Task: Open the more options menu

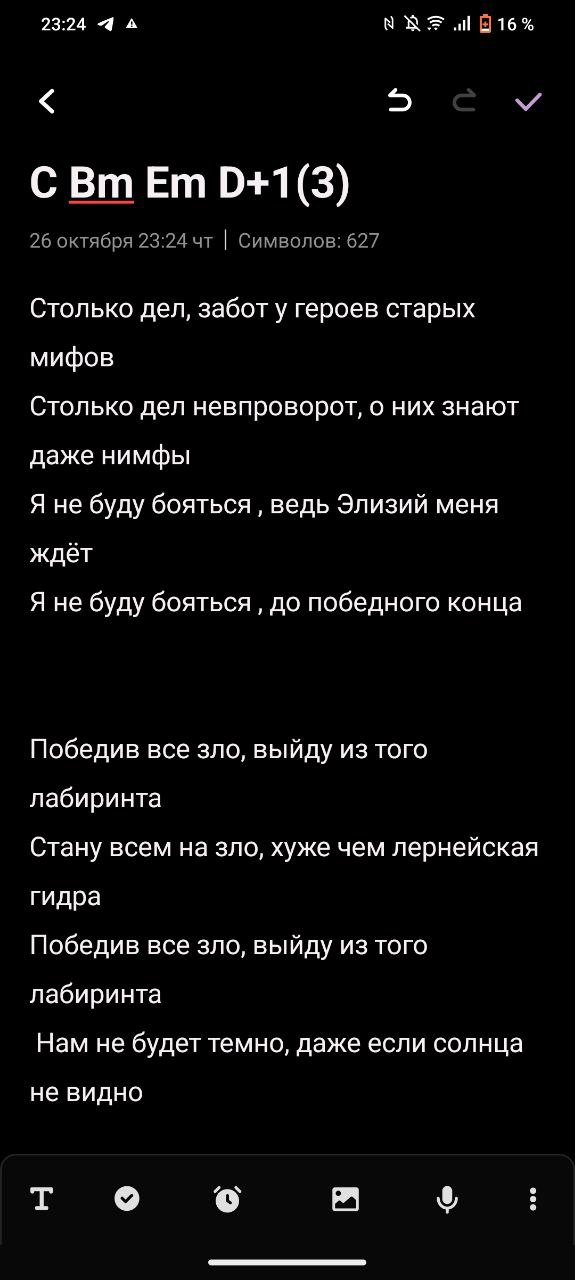Action: (533, 1199)
